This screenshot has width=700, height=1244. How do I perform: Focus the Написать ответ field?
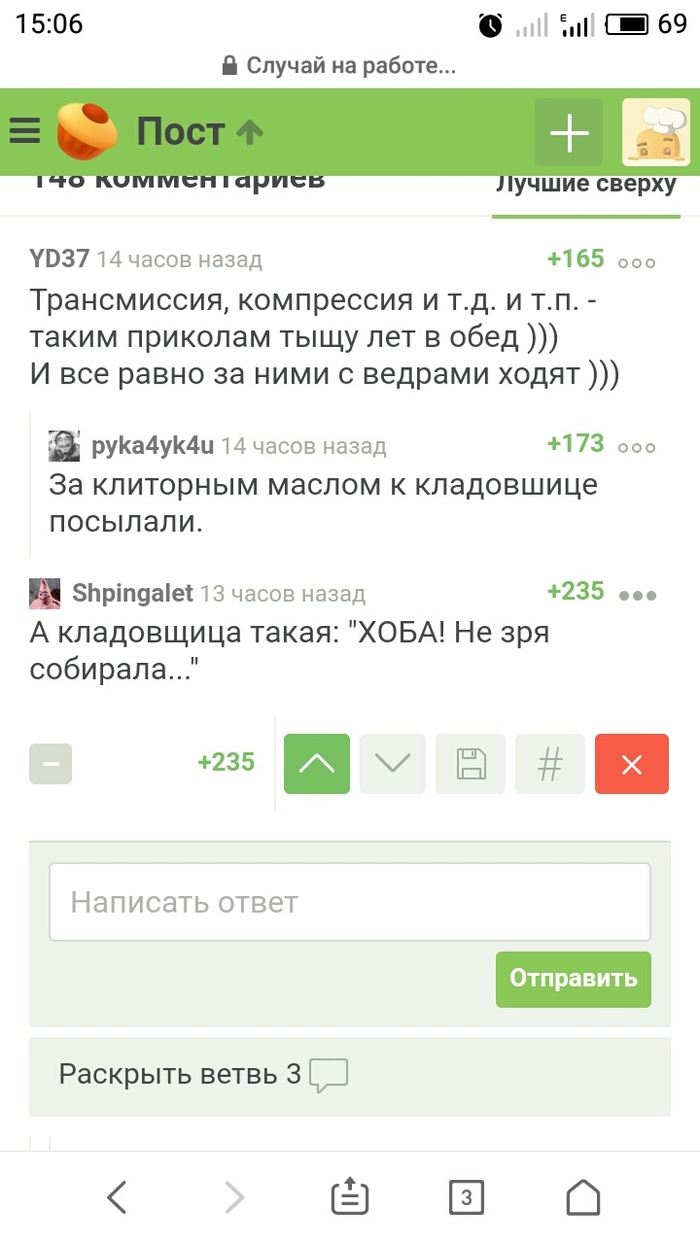(x=350, y=902)
